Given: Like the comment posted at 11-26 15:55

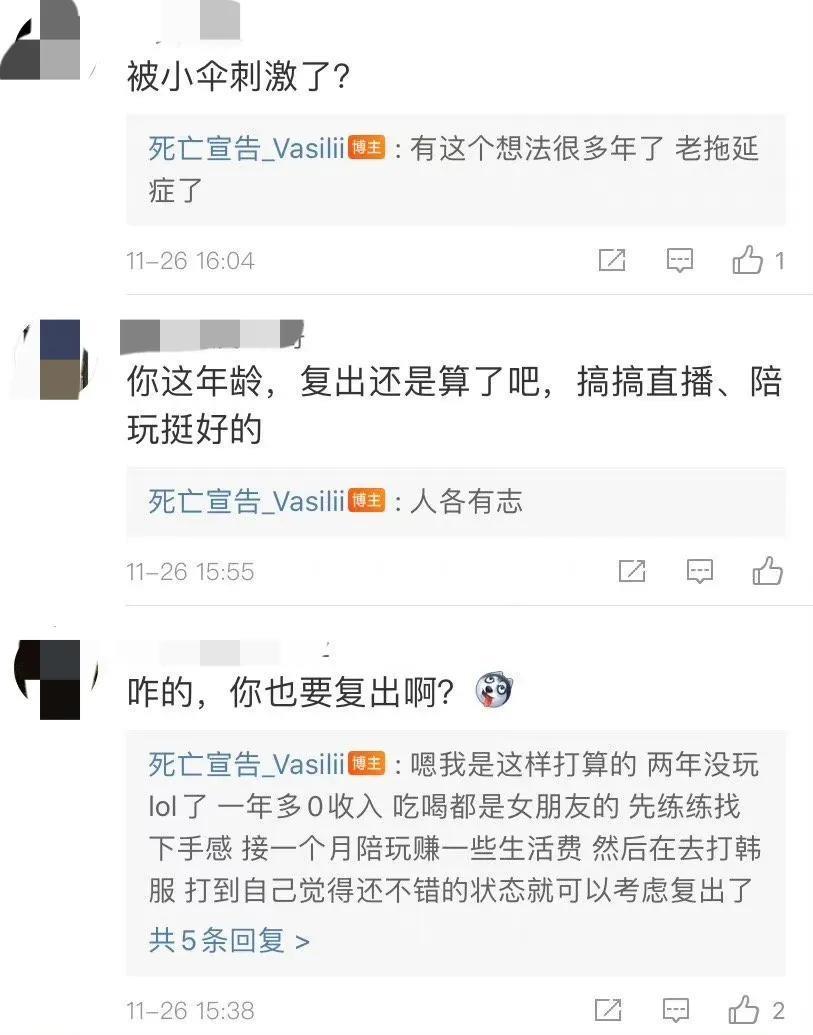Looking at the screenshot, I should tap(768, 571).
